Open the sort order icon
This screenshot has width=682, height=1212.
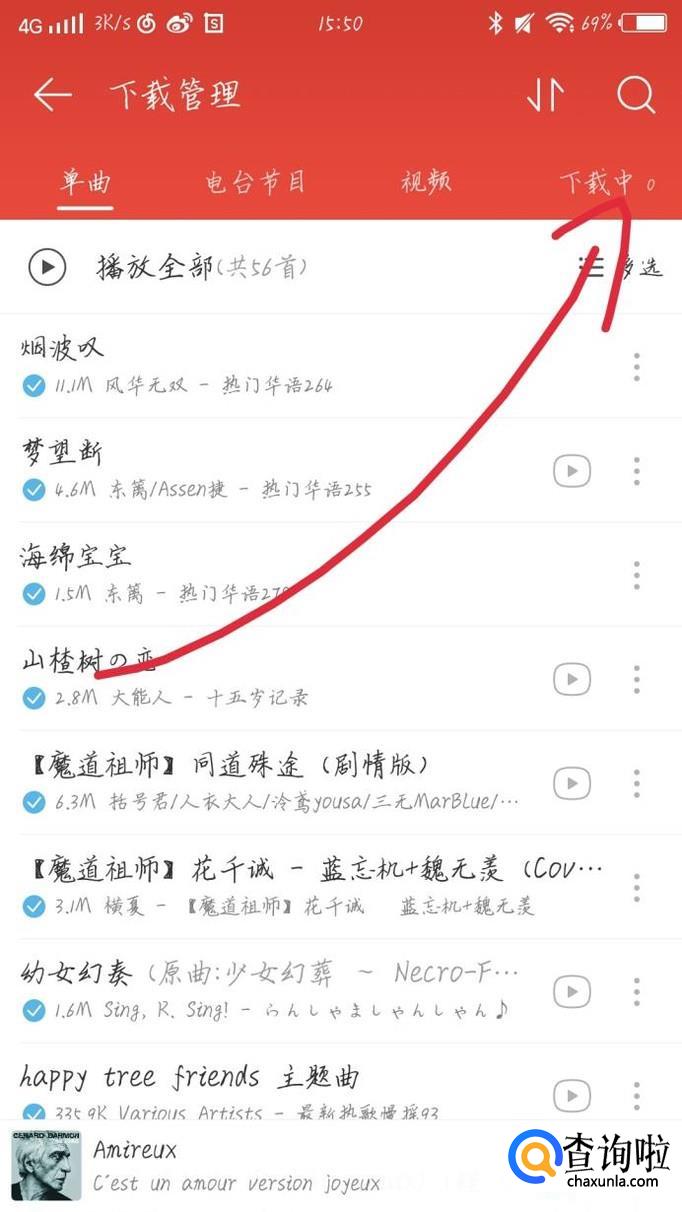pos(545,95)
